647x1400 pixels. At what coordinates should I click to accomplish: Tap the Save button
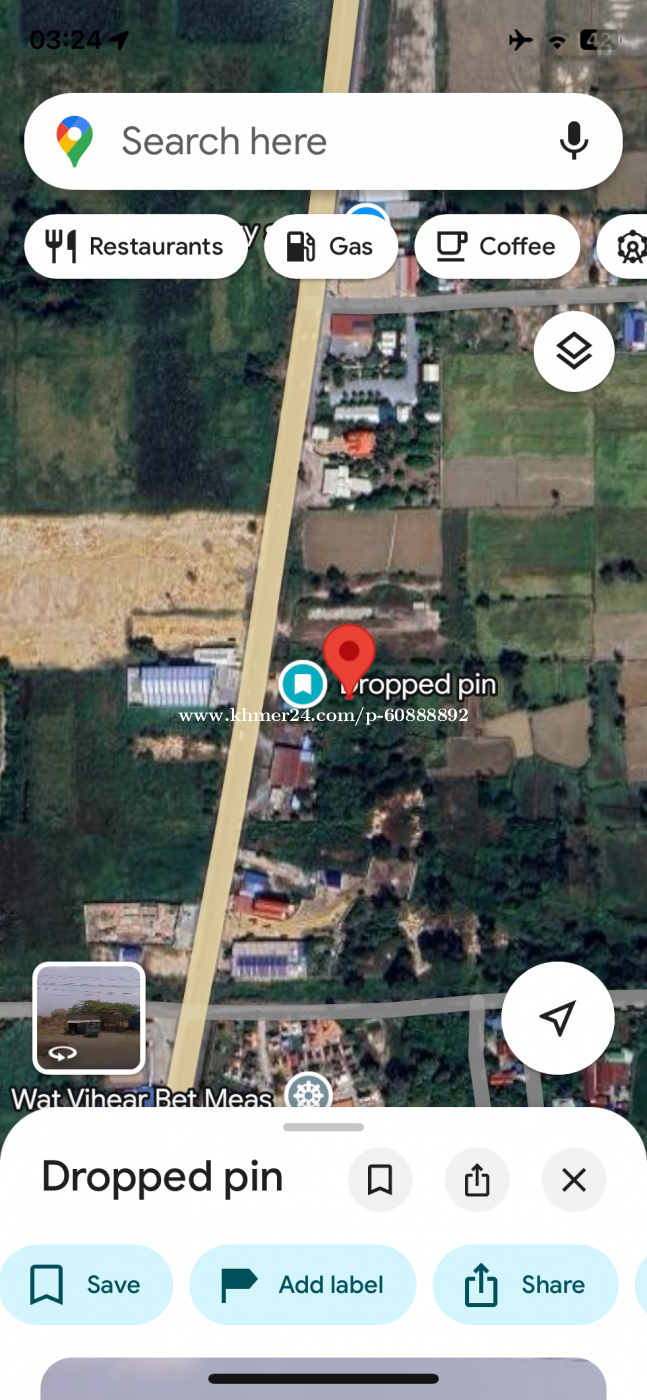[x=86, y=1285]
